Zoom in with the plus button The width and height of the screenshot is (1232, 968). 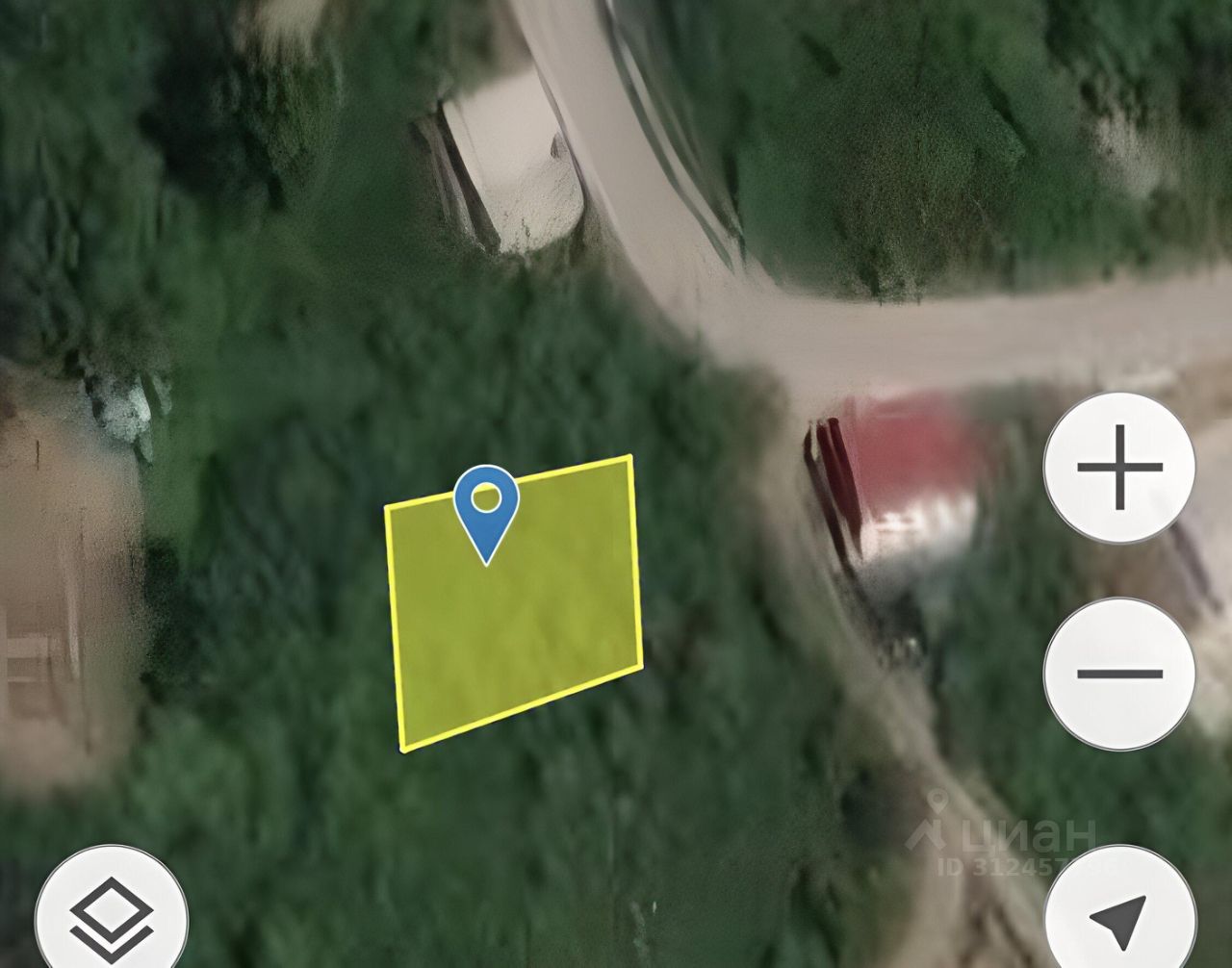(1119, 468)
